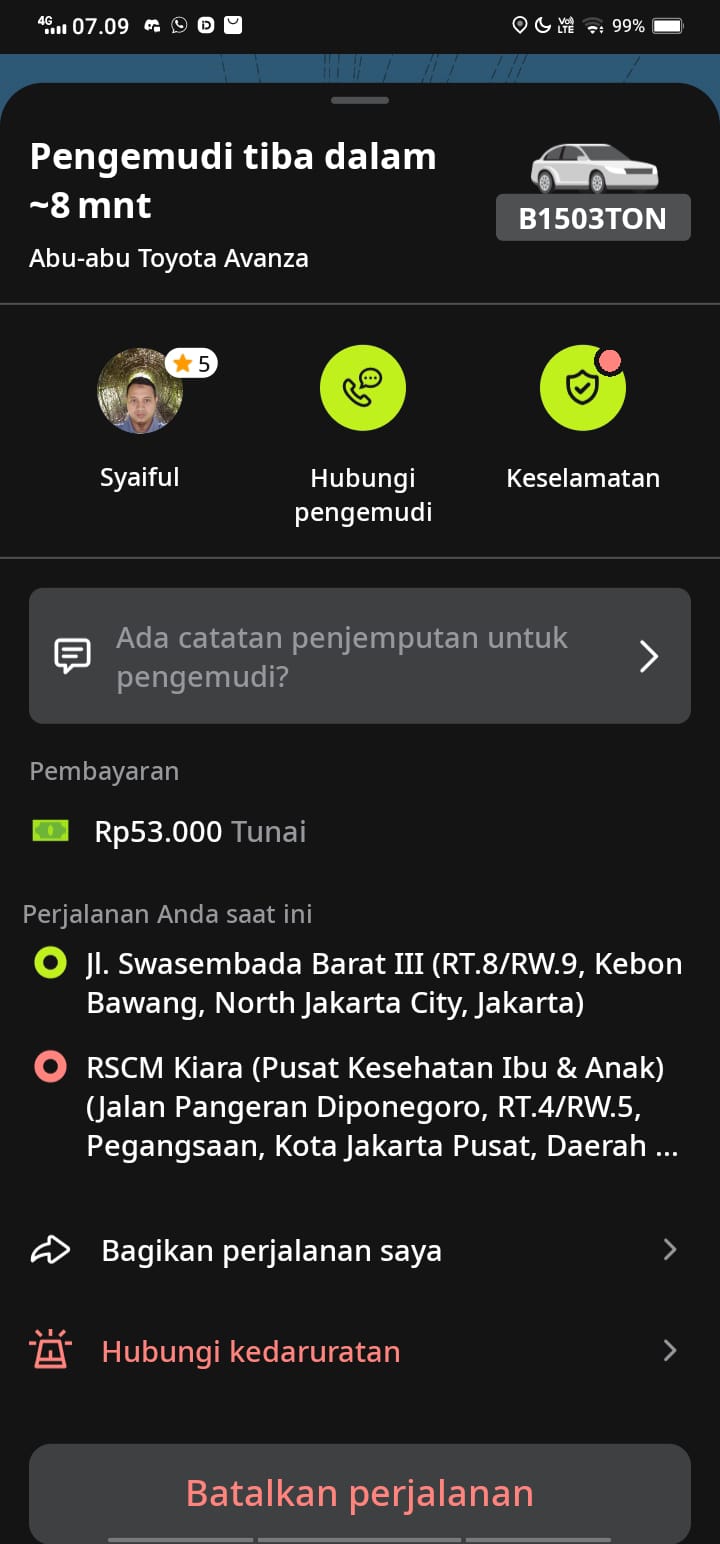Add a pickup note for the driver
720x1544 pixels.
(359, 656)
